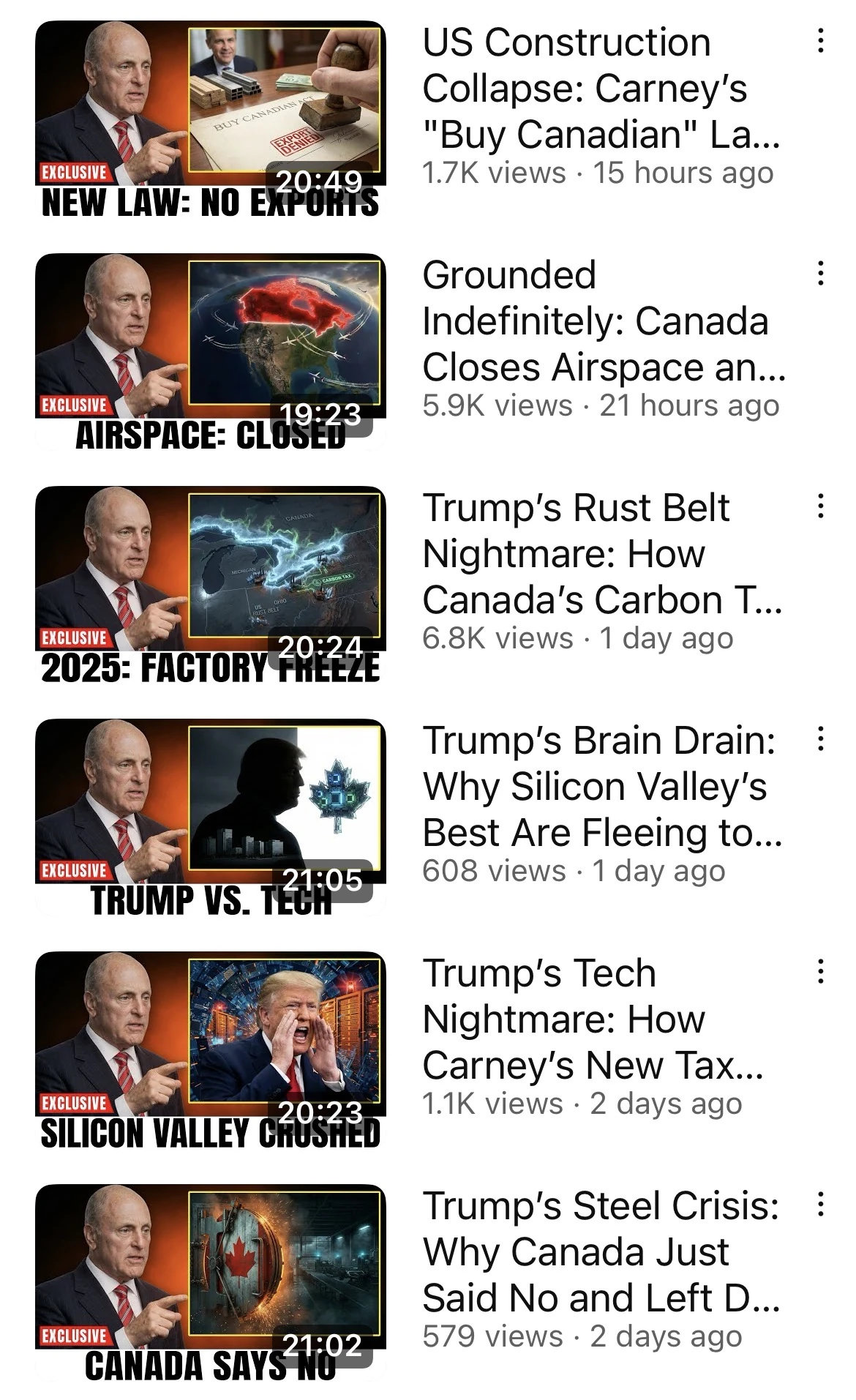Open the 'Trump's Brain Drain' video thumbnail
This screenshot has width=856, height=1400.
pyautogui.click(x=210, y=817)
